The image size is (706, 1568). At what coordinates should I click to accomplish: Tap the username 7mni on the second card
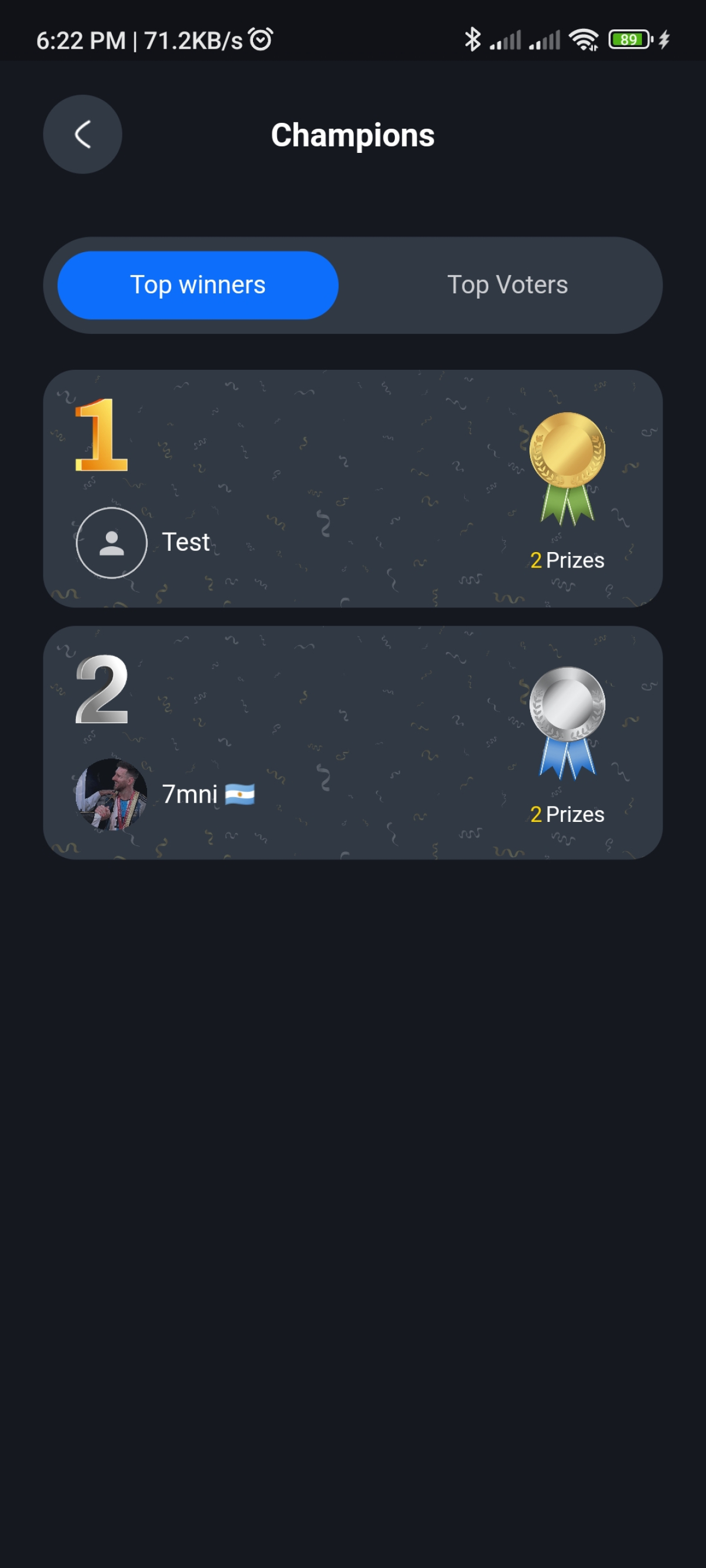pyautogui.click(x=189, y=794)
